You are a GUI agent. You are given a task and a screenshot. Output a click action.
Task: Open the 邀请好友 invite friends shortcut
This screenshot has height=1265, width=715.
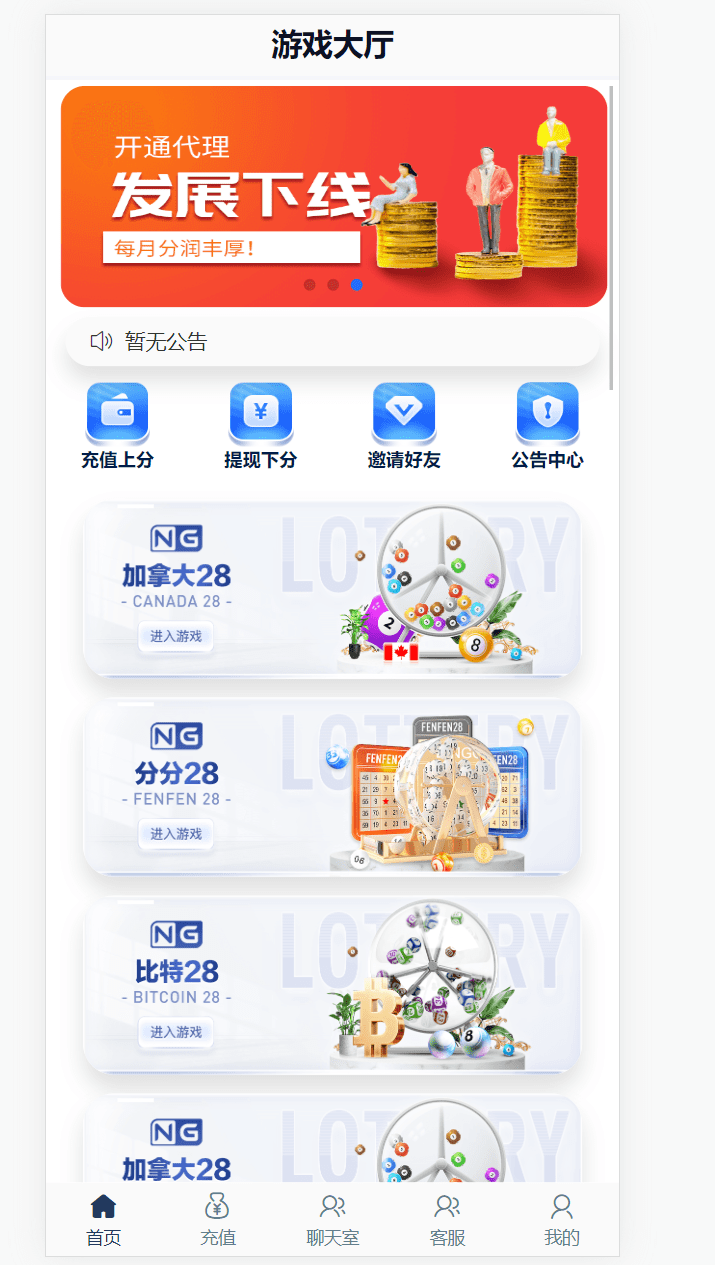point(404,425)
